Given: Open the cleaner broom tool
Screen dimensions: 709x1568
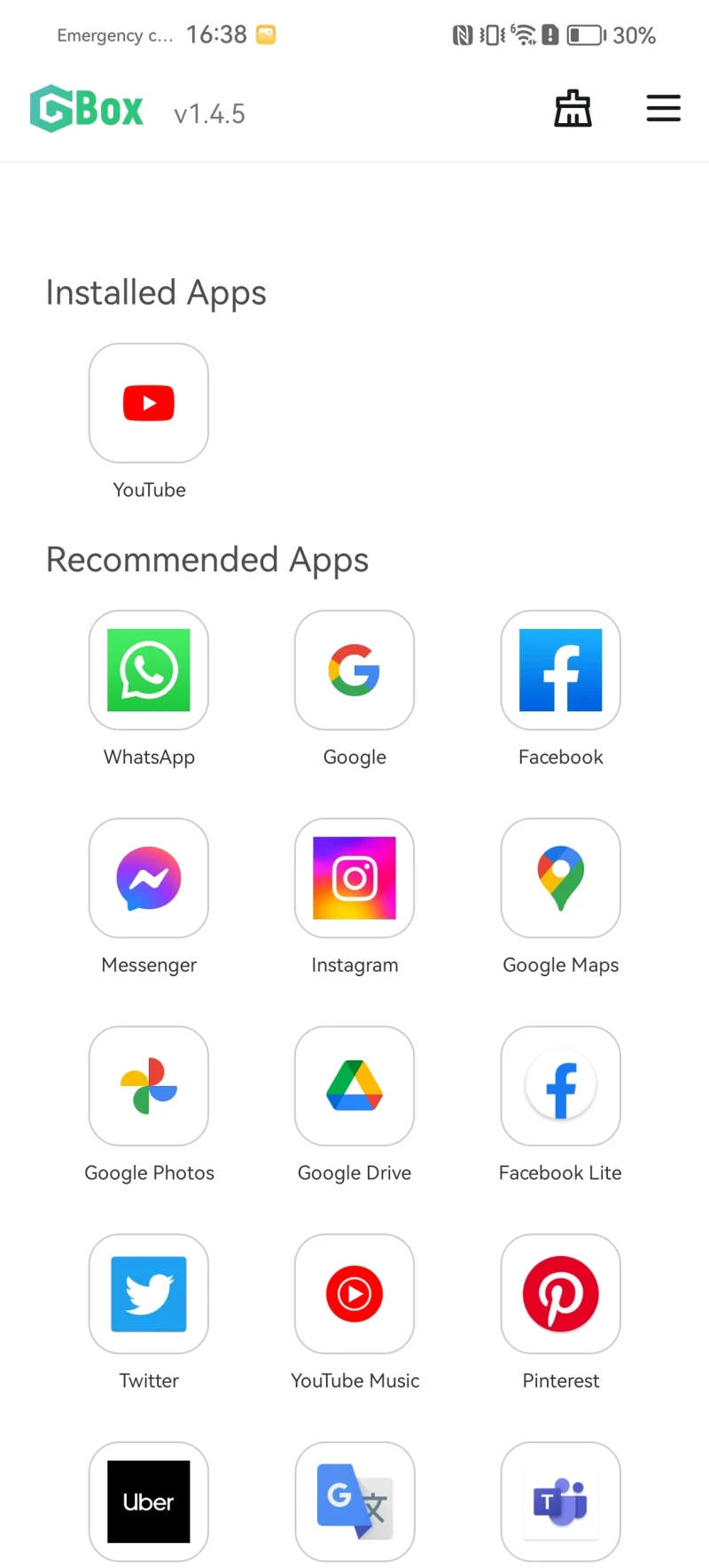Looking at the screenshot, I should pos(573,108).
